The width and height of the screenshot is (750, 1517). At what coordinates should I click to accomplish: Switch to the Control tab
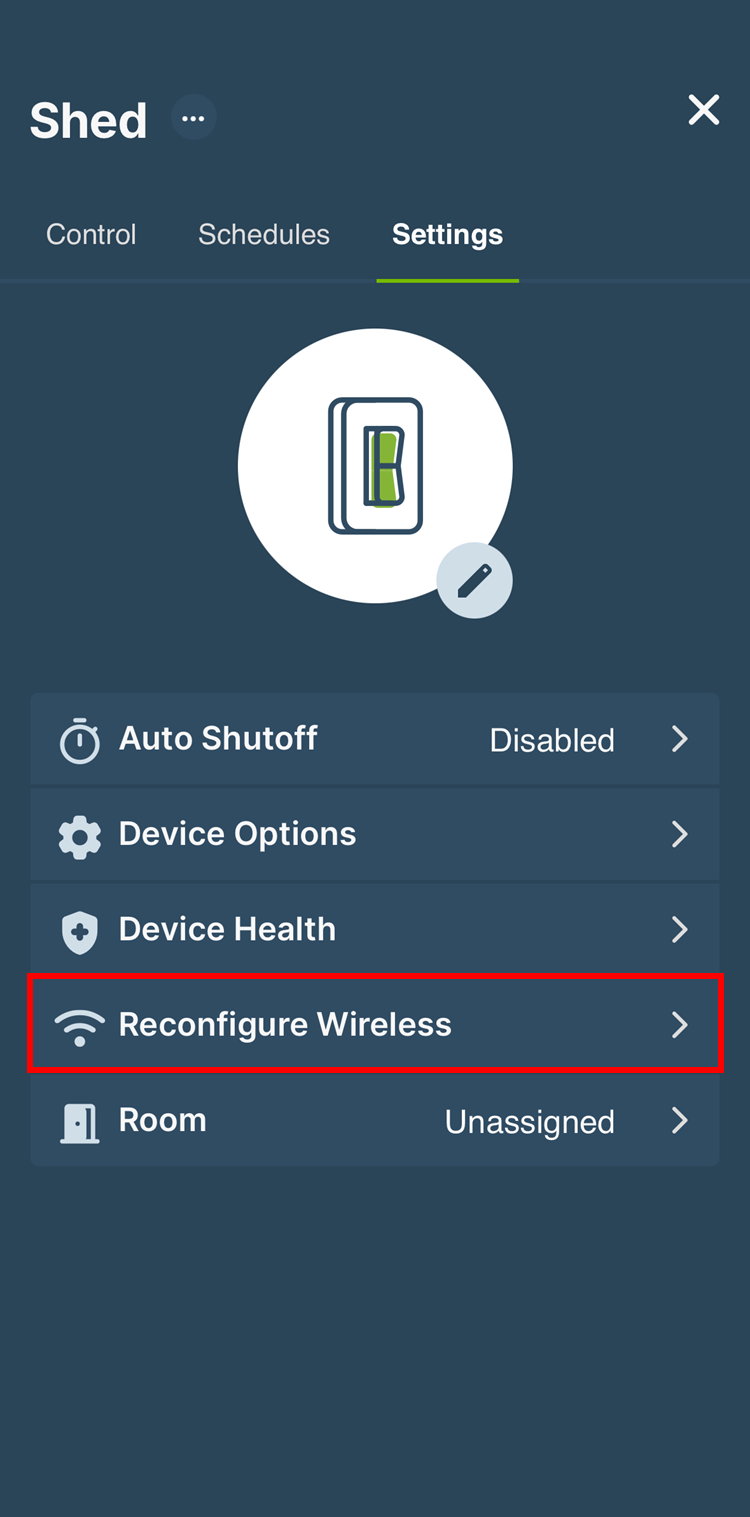(91, 234)
